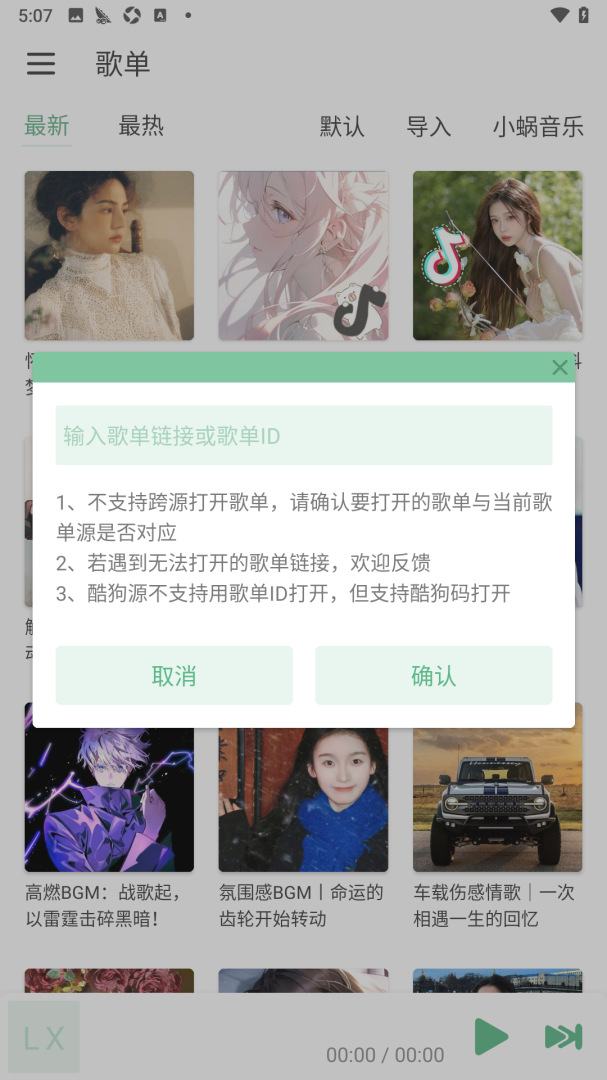Skip to the next track
The width and height of the screenshot is (607, 1080).
563,1037
